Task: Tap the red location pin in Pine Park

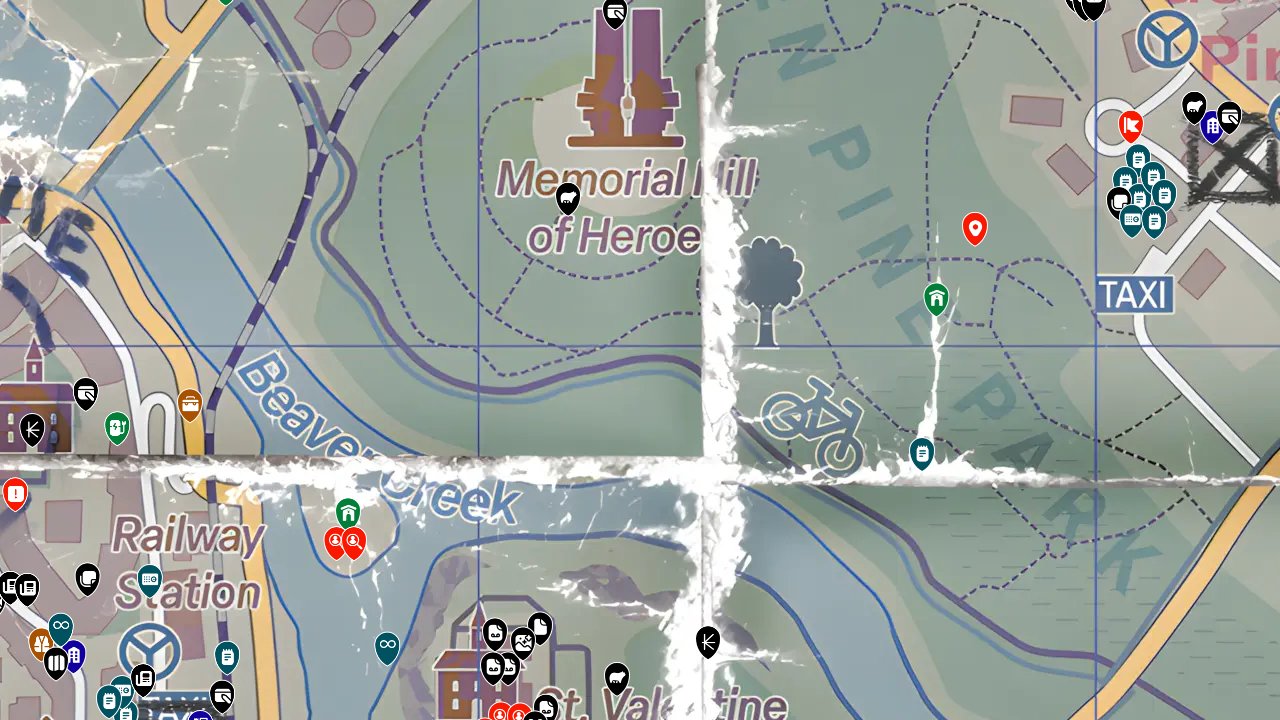Action: pos(974,228)
